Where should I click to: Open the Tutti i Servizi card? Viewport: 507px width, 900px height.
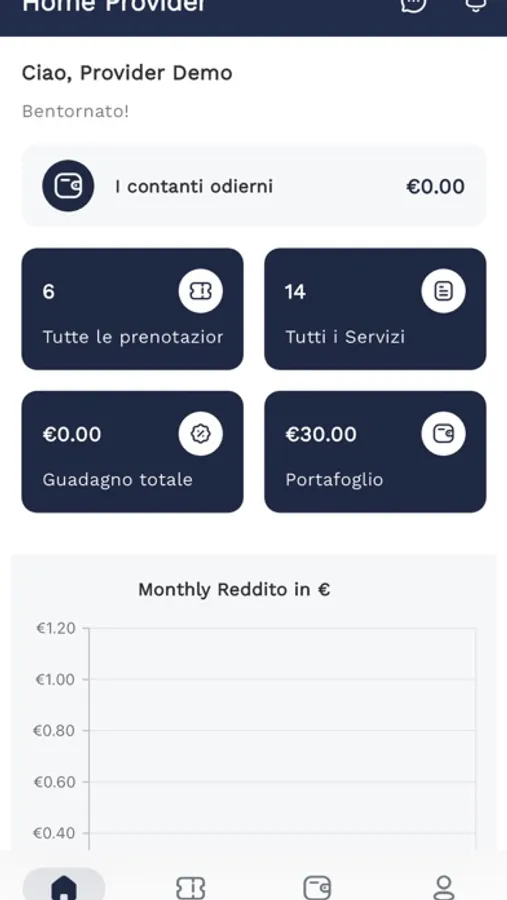[375, 309]
